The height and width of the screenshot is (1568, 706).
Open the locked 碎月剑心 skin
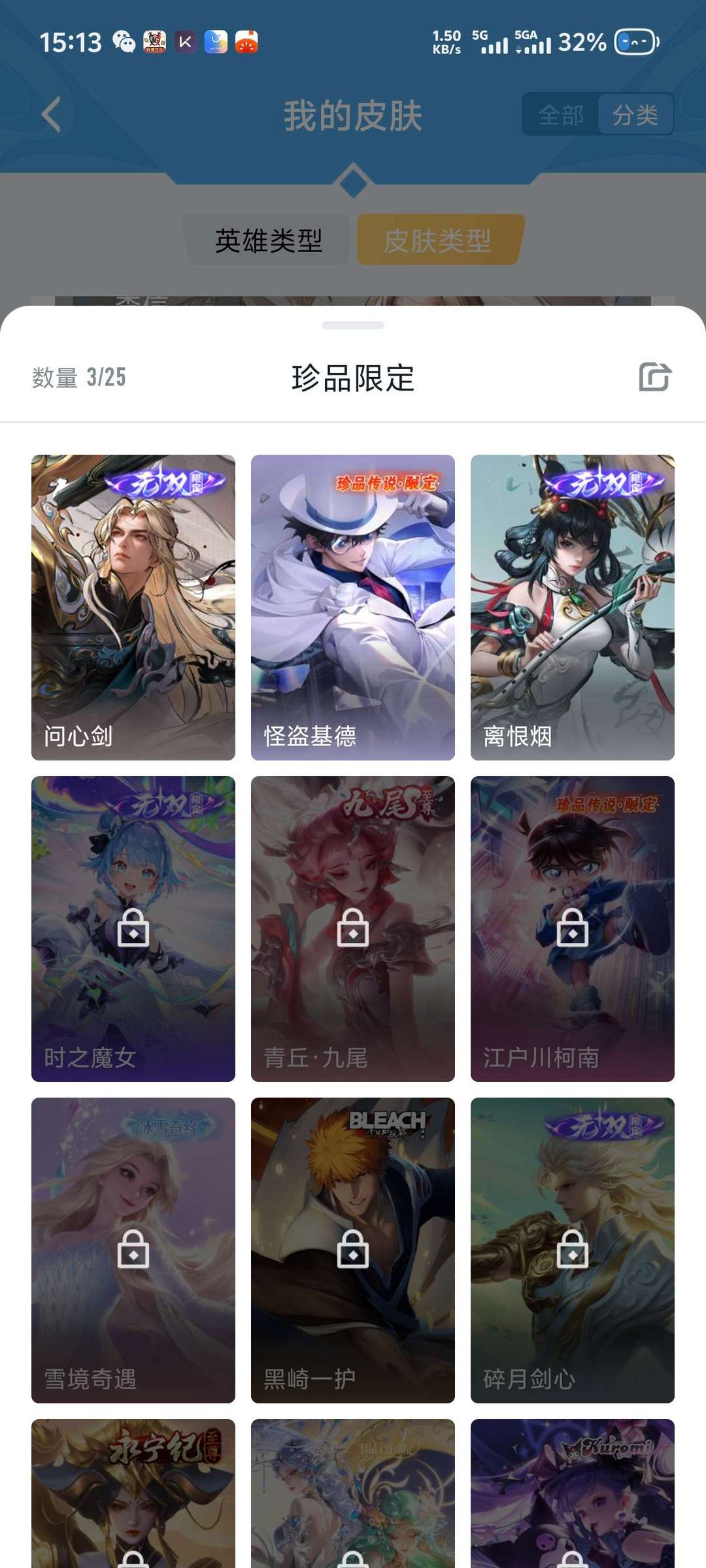[x=573, y=1250]
